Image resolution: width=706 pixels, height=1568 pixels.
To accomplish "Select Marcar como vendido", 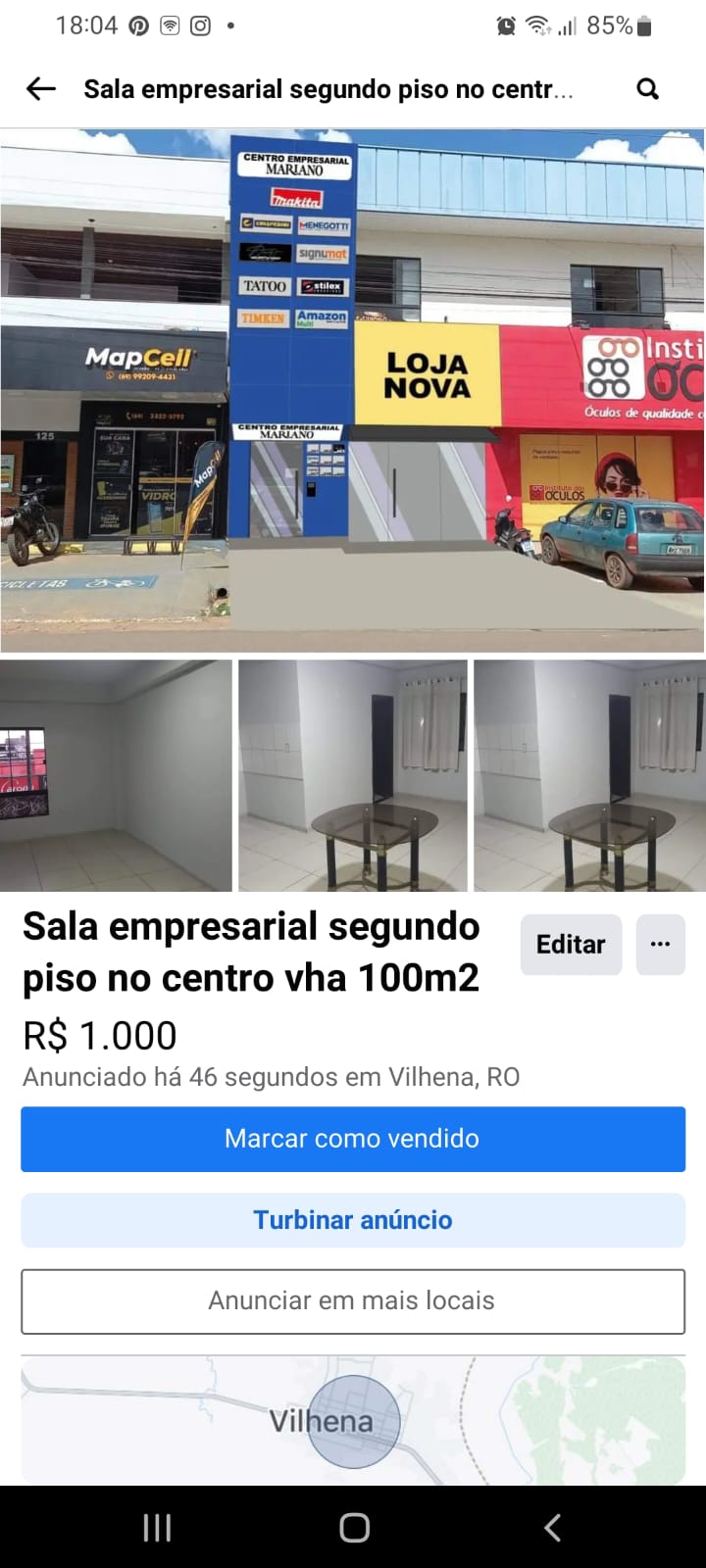I will [x=353, y=1139].
